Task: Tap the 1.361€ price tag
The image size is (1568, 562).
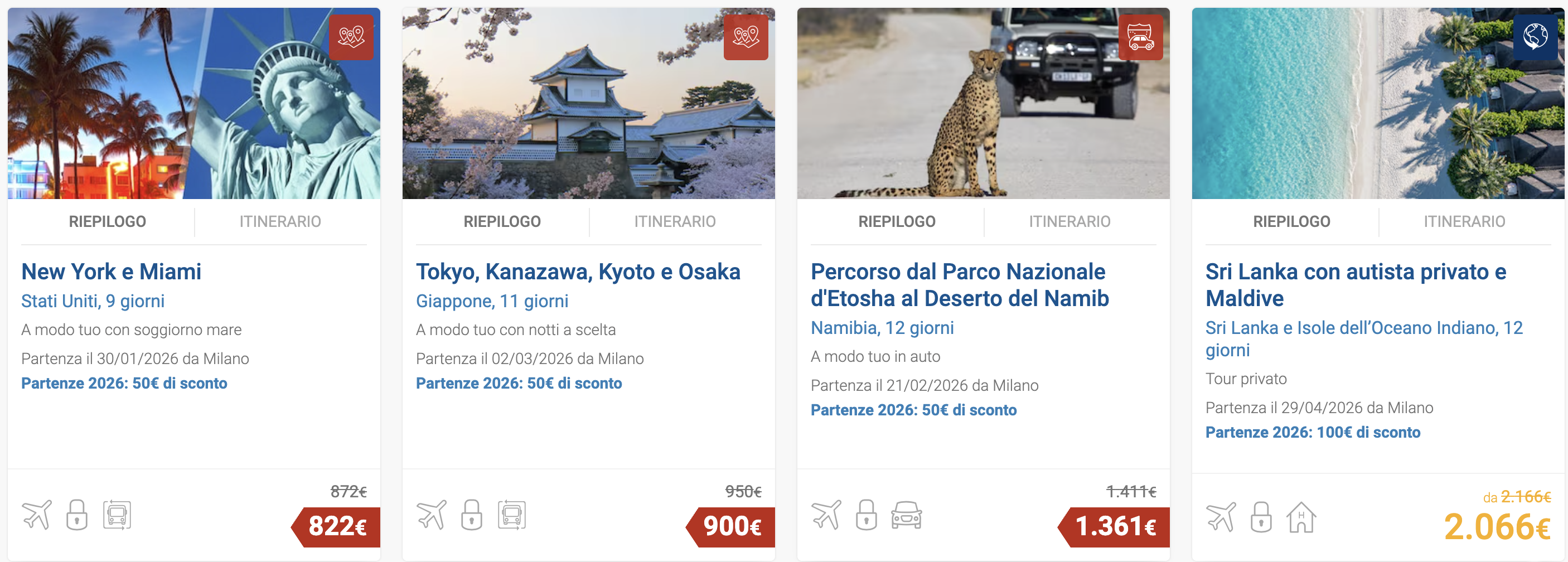Action: pos(1115,527)
